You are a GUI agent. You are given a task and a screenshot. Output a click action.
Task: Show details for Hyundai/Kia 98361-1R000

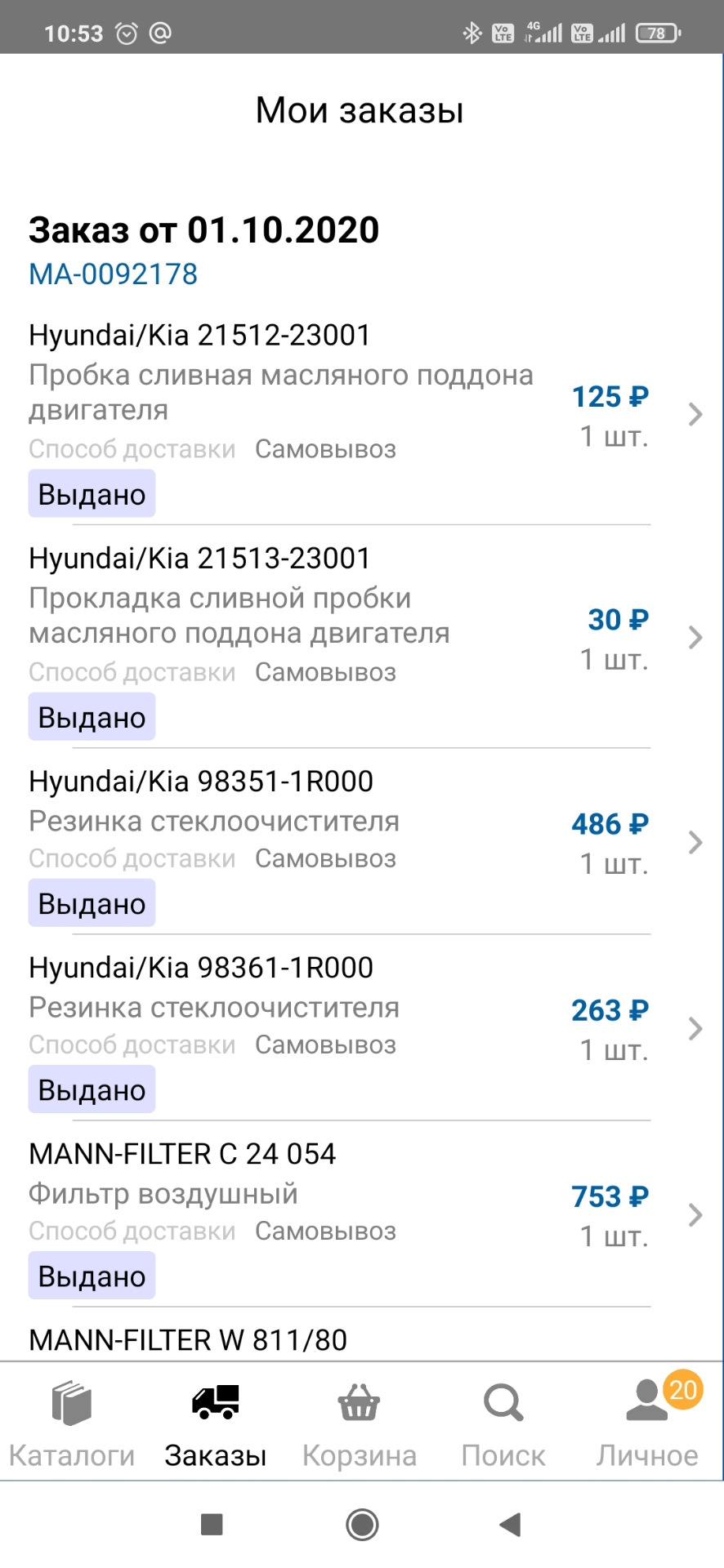pos(360,1027)
